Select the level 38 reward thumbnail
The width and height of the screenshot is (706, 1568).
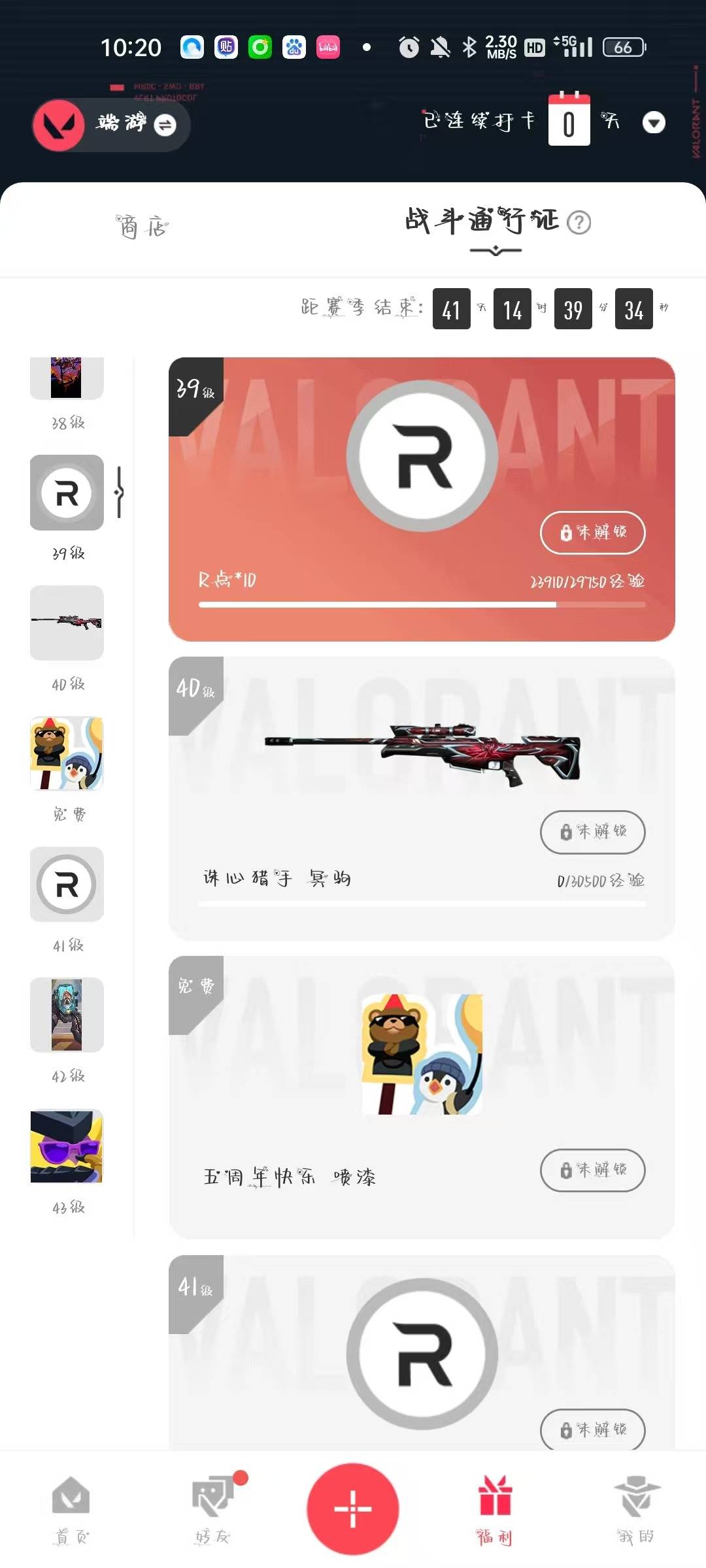(67, 379)
